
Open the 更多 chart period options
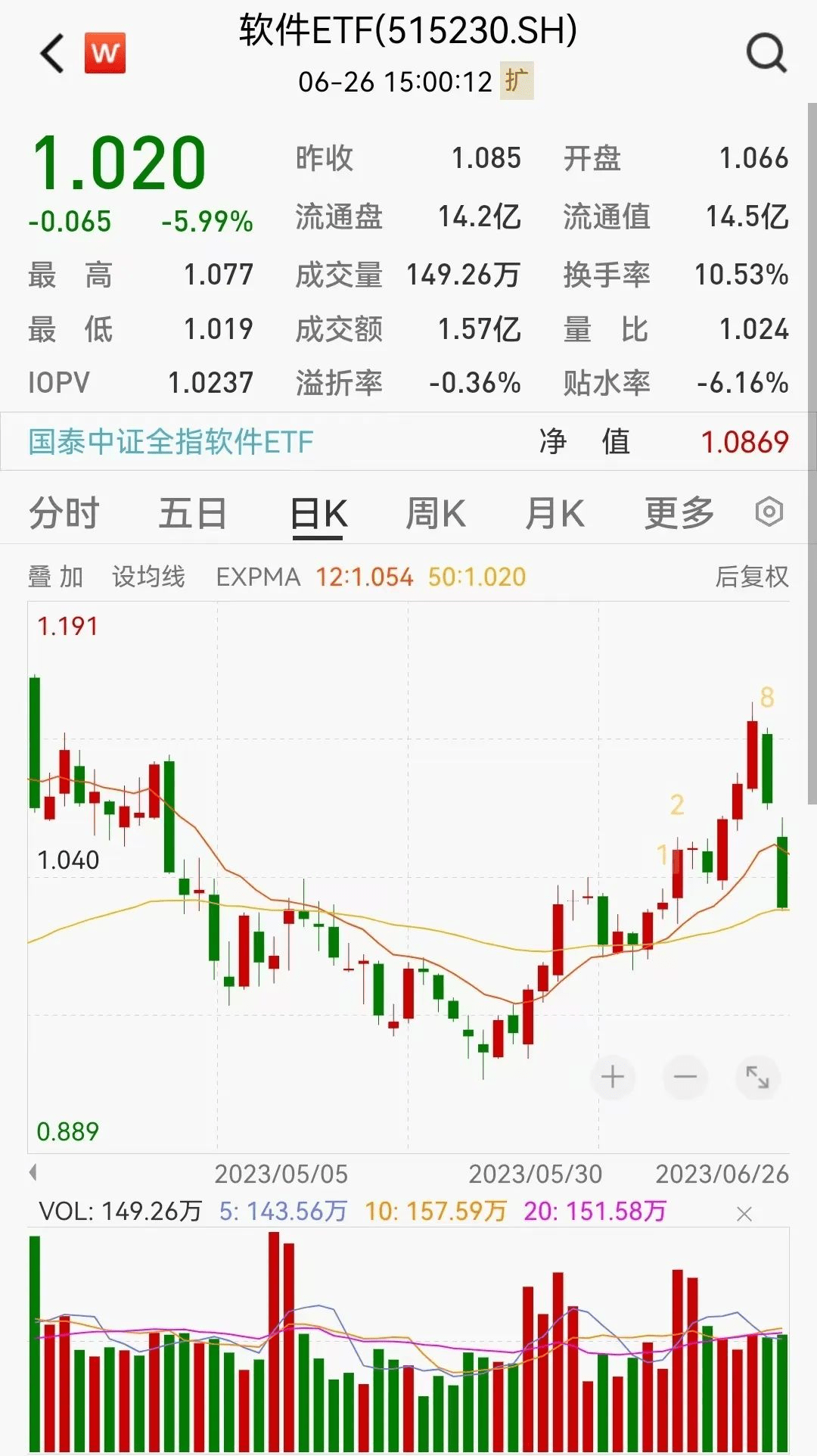[679, 513]
